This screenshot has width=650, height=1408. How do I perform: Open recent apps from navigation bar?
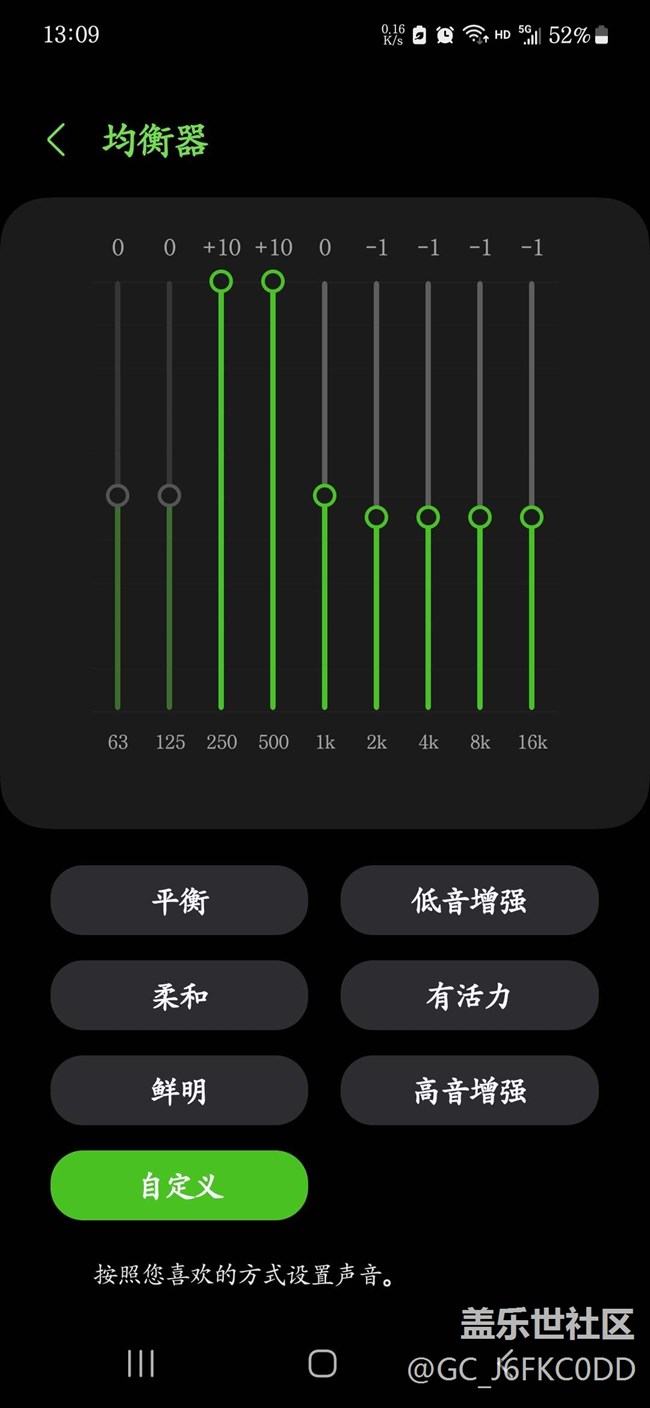(x=141, y=1363)
